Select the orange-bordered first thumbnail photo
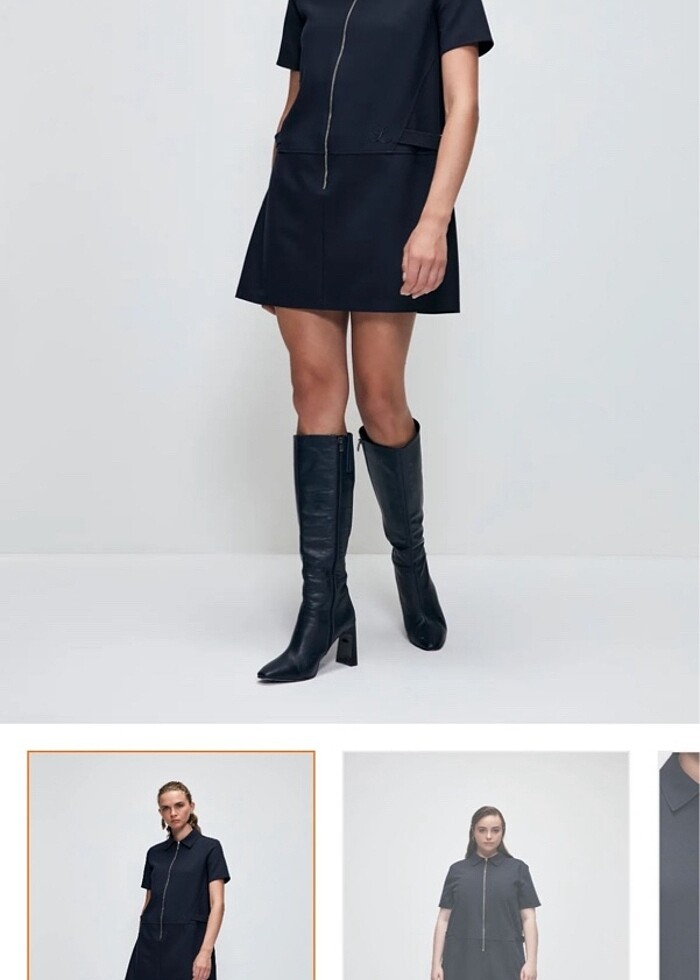 171,866
